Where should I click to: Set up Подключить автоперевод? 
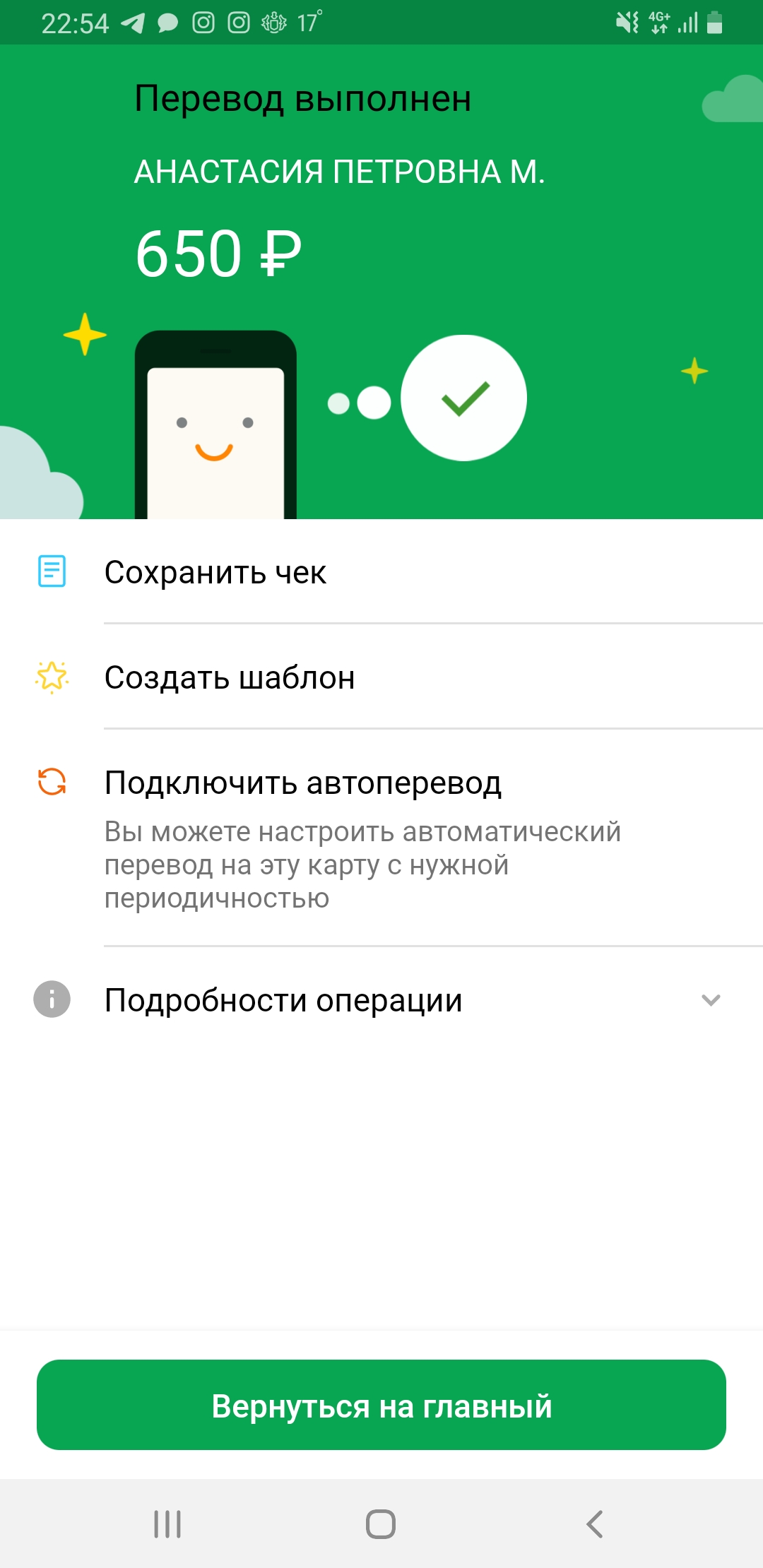pos(381,838)
